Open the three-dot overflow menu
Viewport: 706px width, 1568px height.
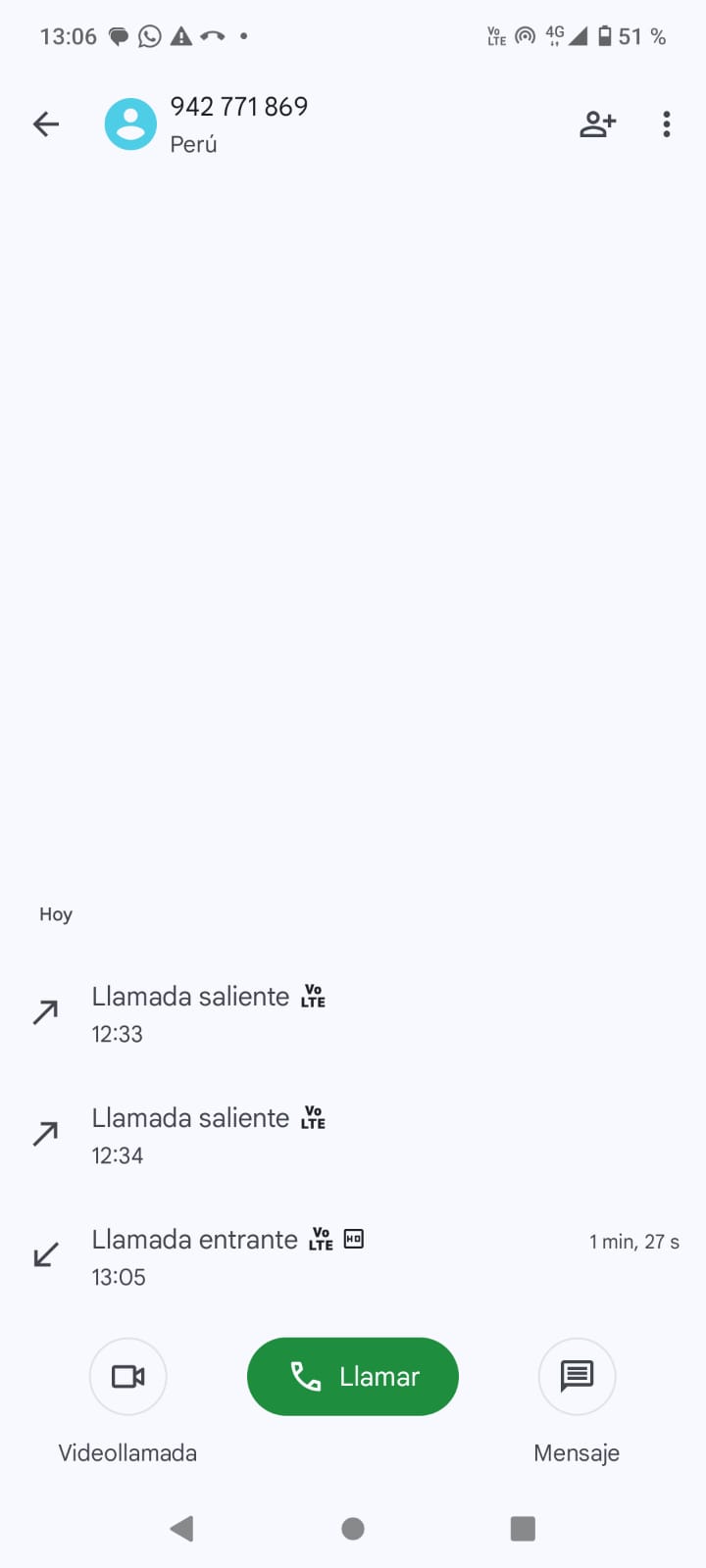tap(667, 124)
